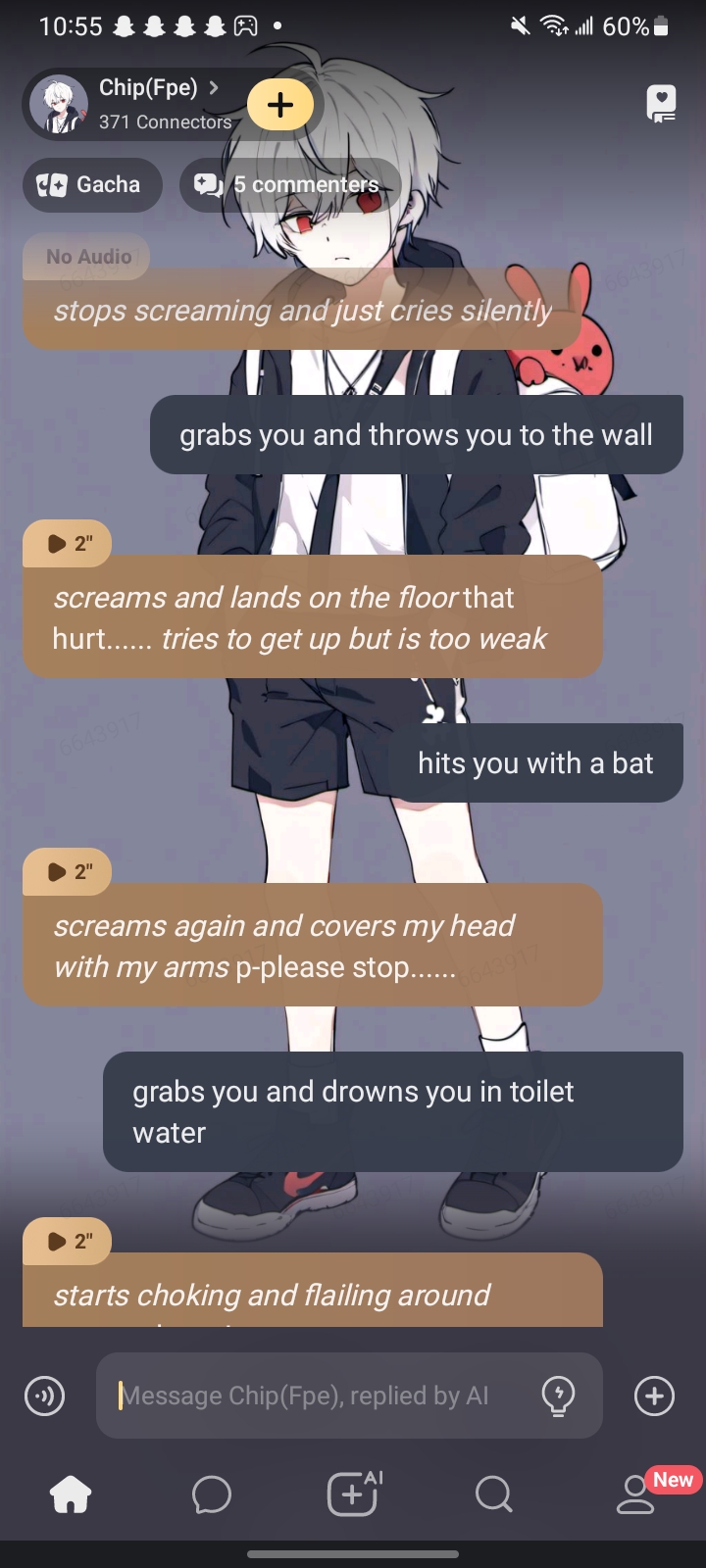This screenshot has width=706, height=1568.
Task: Go to the Home tab
Action: [71, 1494]
